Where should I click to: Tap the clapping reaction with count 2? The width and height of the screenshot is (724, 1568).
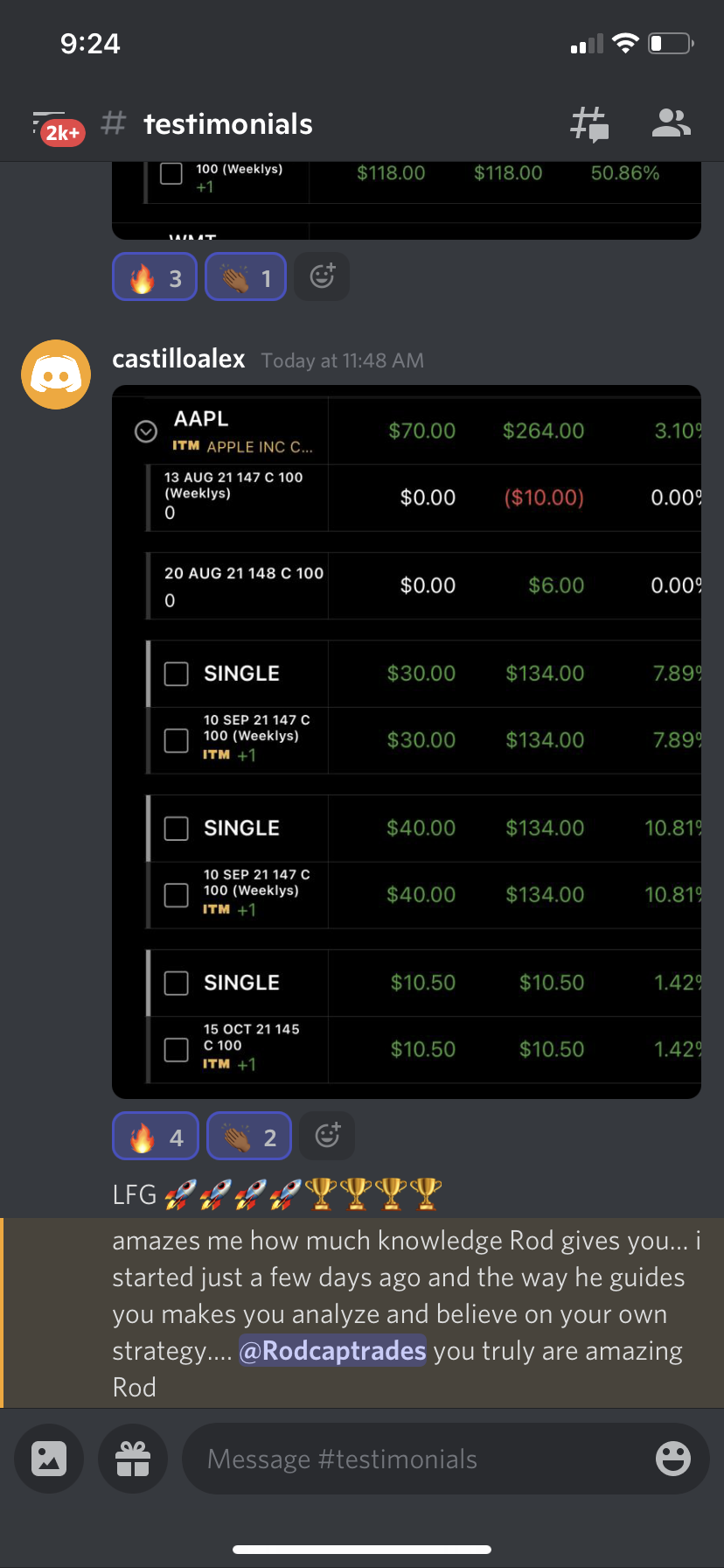pos(249,1137)
